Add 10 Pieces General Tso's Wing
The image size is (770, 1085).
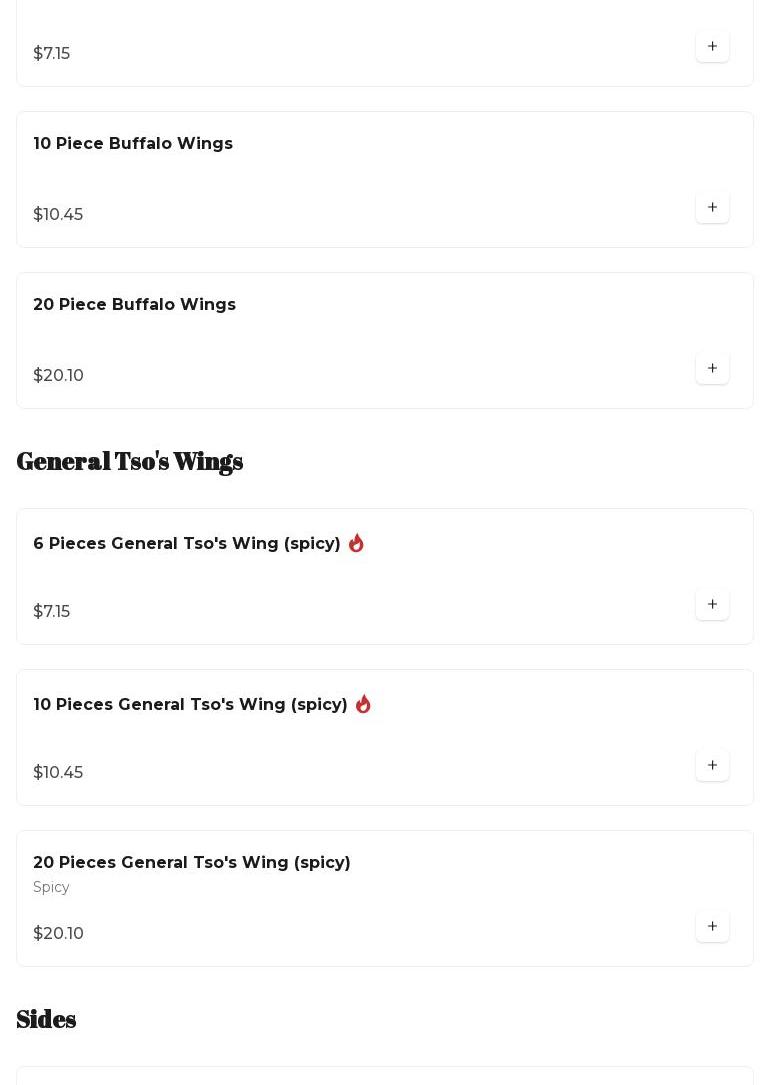click(x=712, y=765)
